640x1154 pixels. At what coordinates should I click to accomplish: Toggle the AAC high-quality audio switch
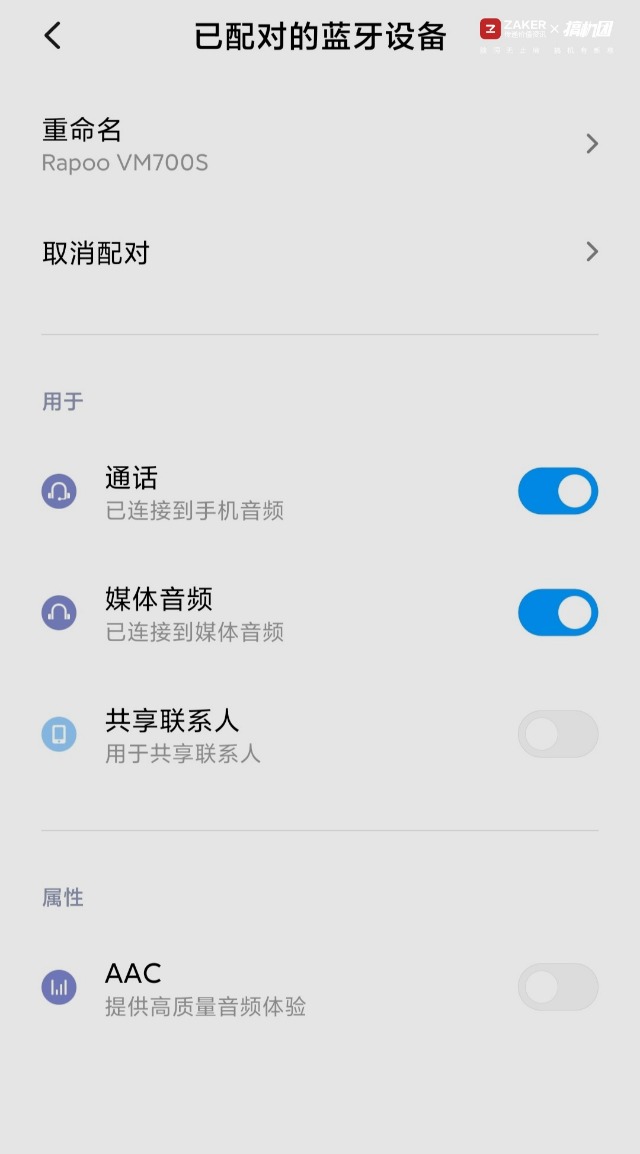[558, 987]
